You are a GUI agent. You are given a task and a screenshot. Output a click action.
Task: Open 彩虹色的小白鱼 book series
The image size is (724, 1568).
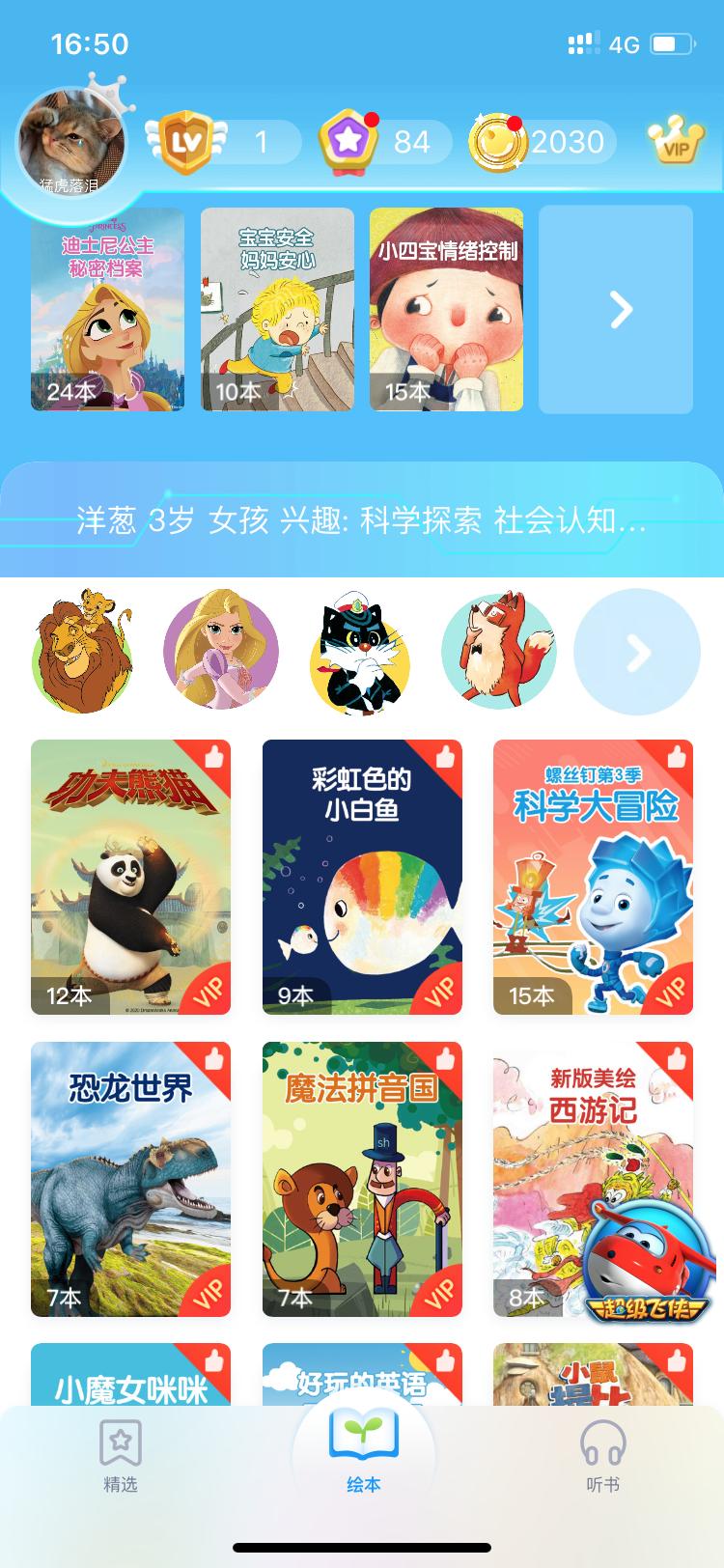pyautogui.click(x=362, y=877)
